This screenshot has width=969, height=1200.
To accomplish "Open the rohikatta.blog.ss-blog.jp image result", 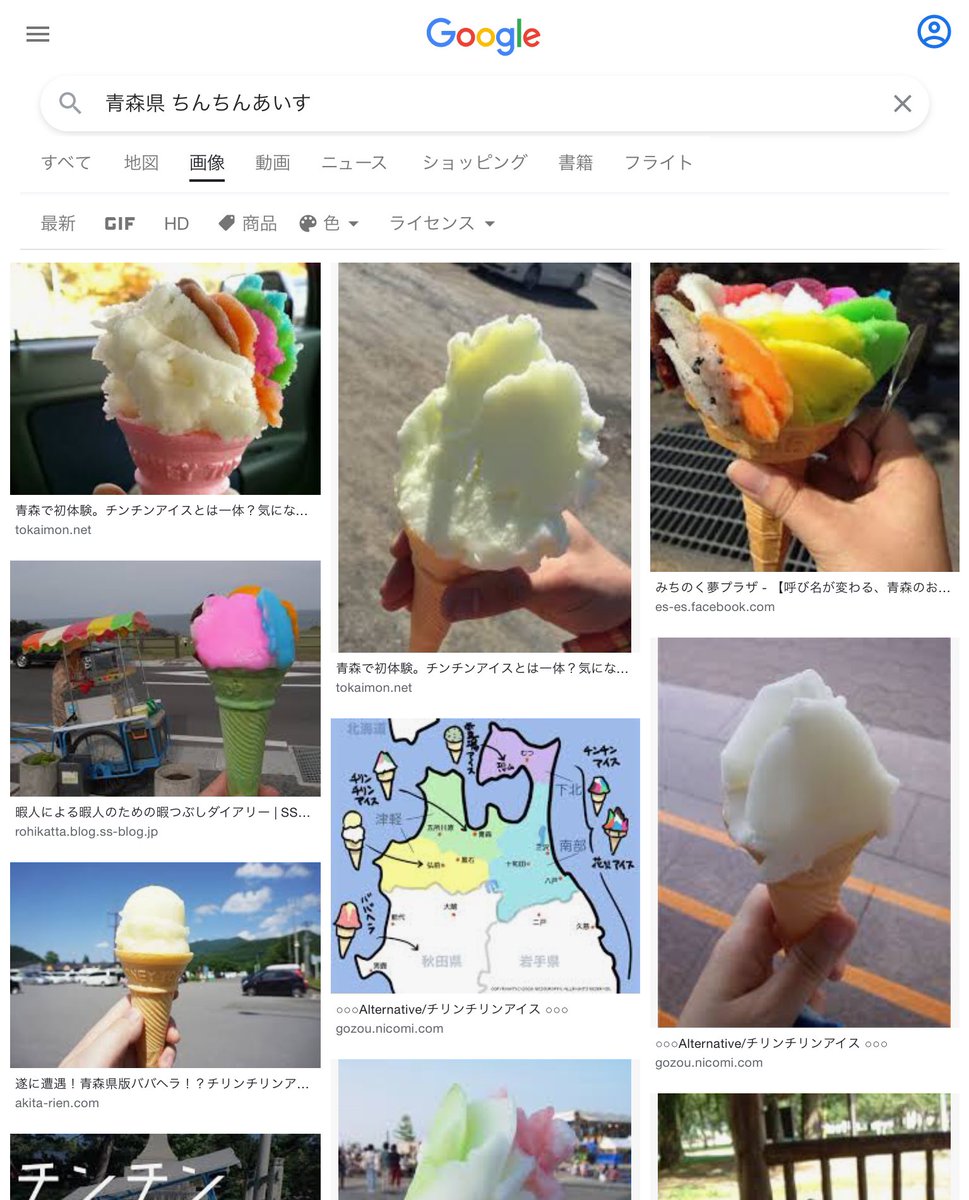I will (x=165, y=678).
